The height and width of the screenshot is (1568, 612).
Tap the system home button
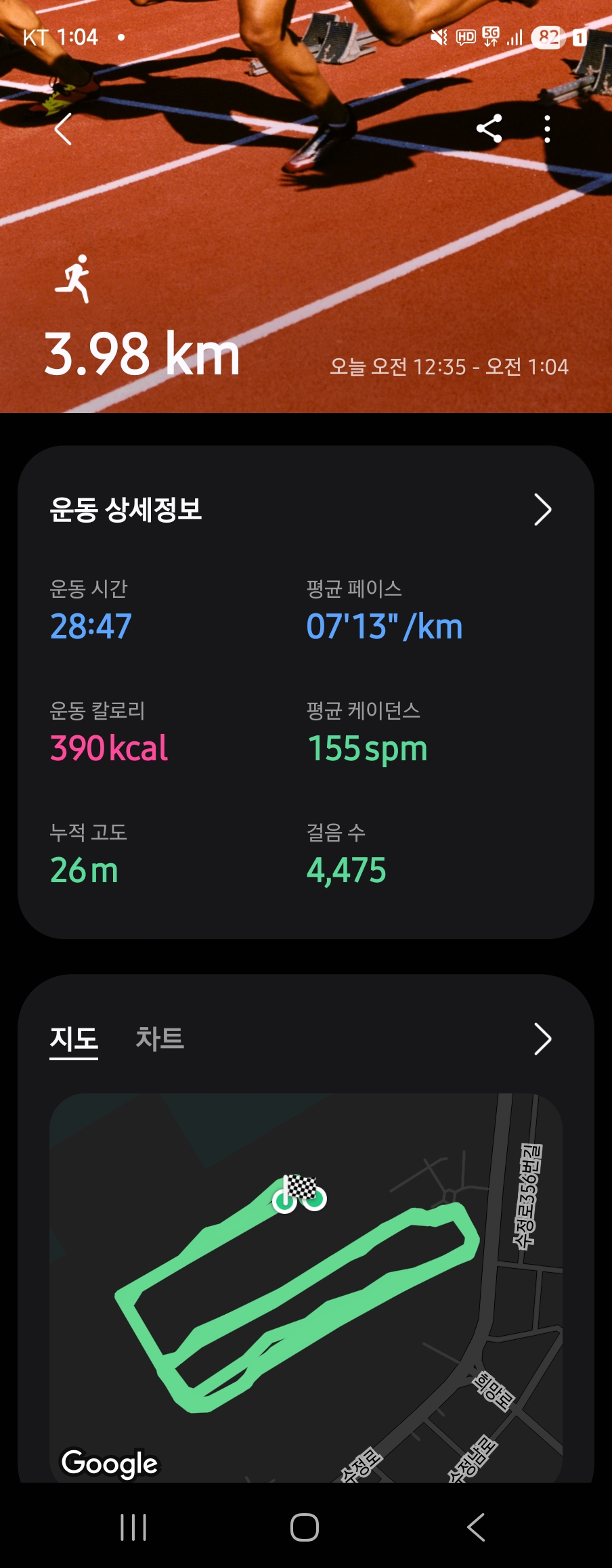coord(305,1527)
